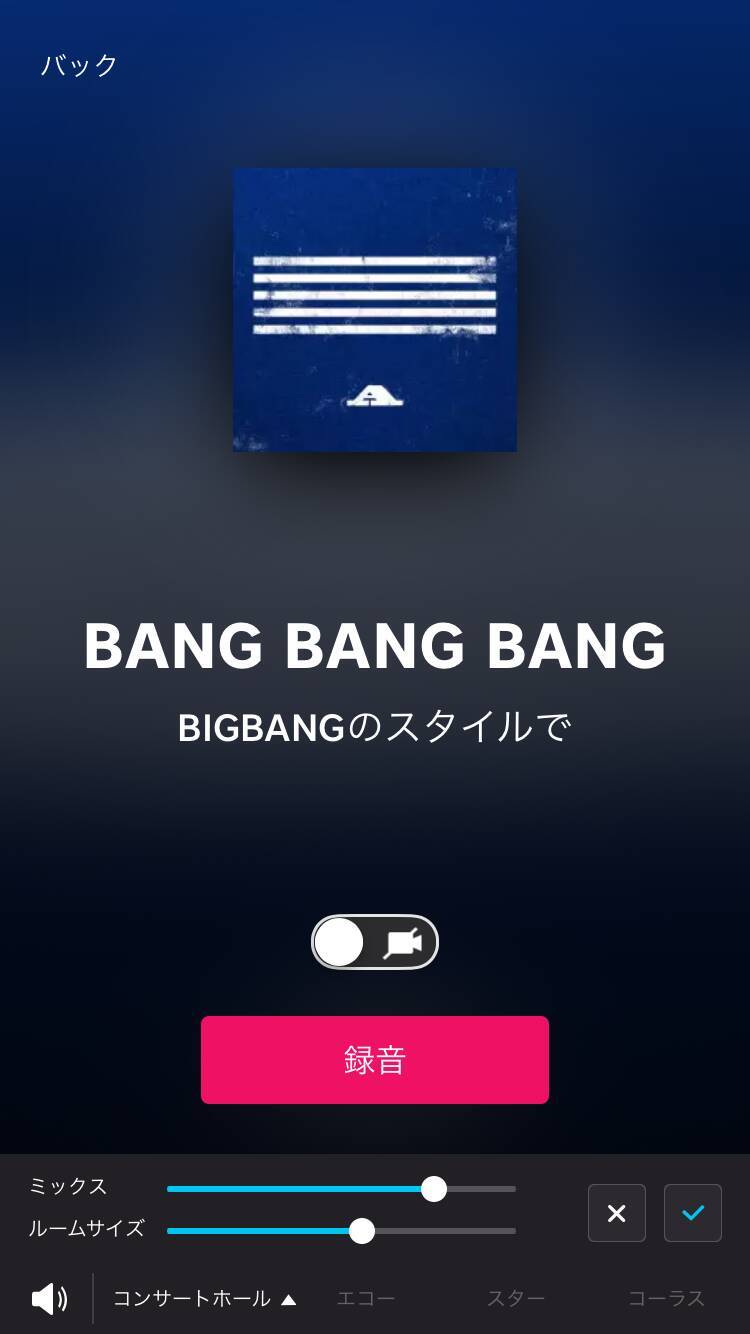Select the コーラス effect
750x1334 pixels.
pos(666,1299)
